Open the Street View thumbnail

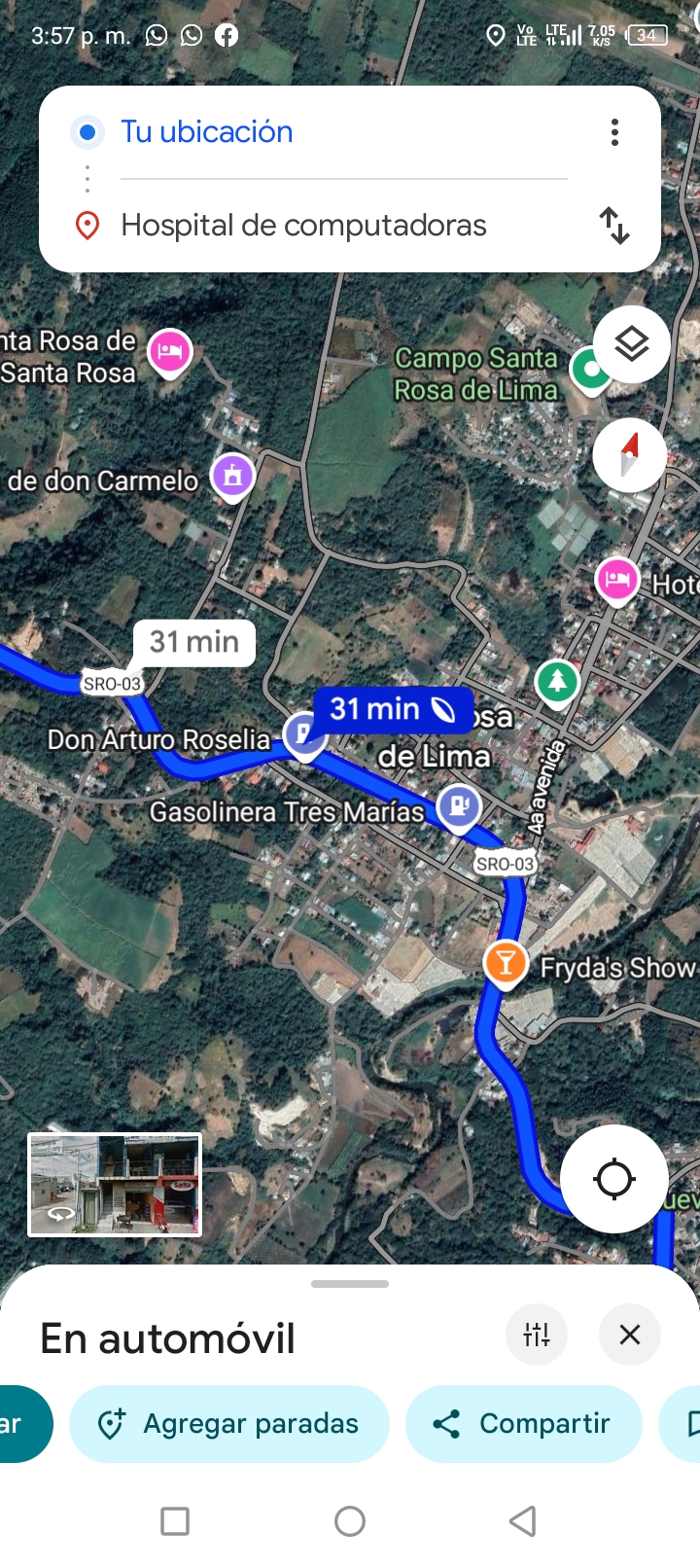pyautogui.click(x=115, y=1185)
